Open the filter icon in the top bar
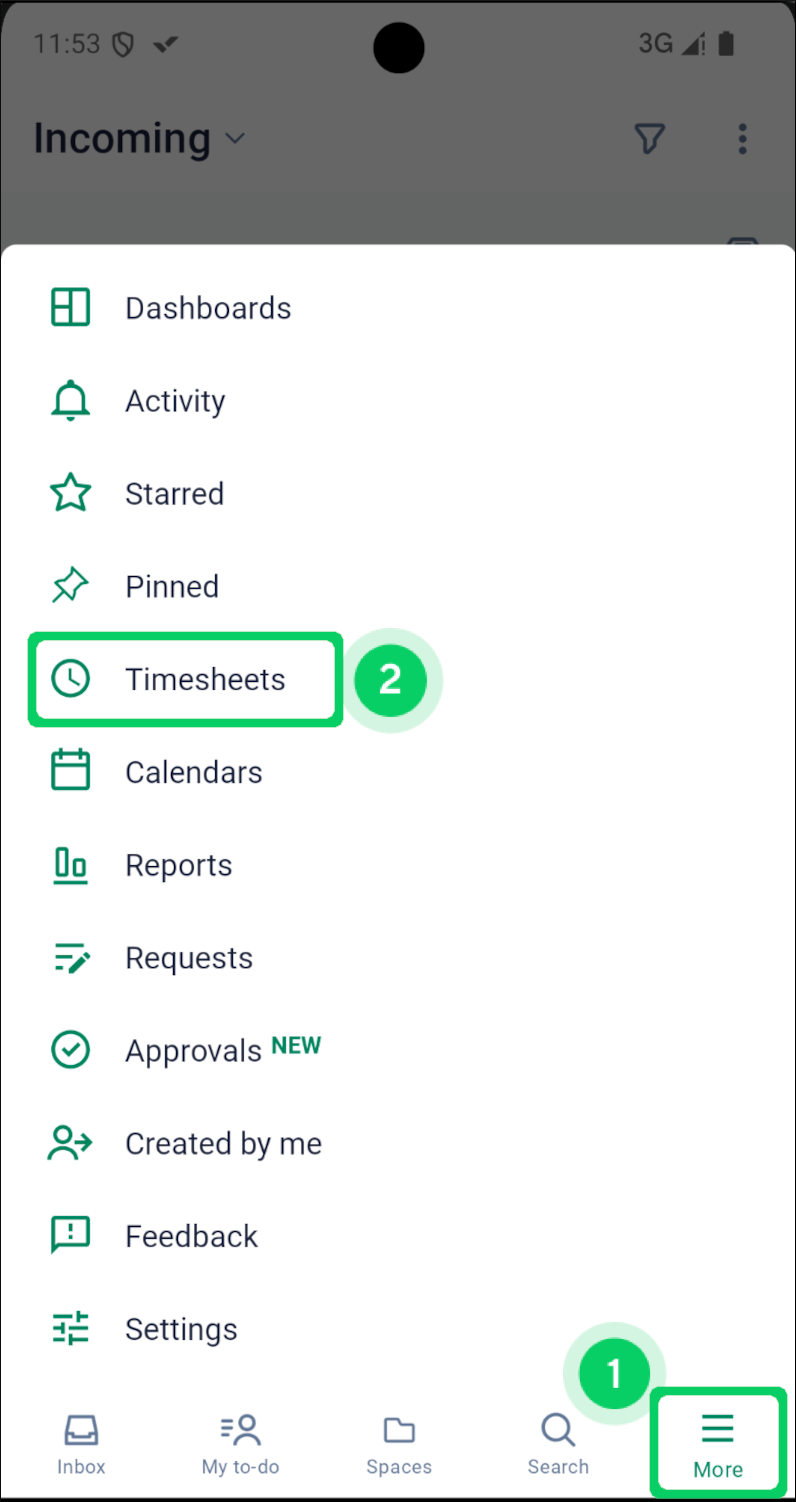The width and height of the screenshot is (796, 1502). pos(650,139)
